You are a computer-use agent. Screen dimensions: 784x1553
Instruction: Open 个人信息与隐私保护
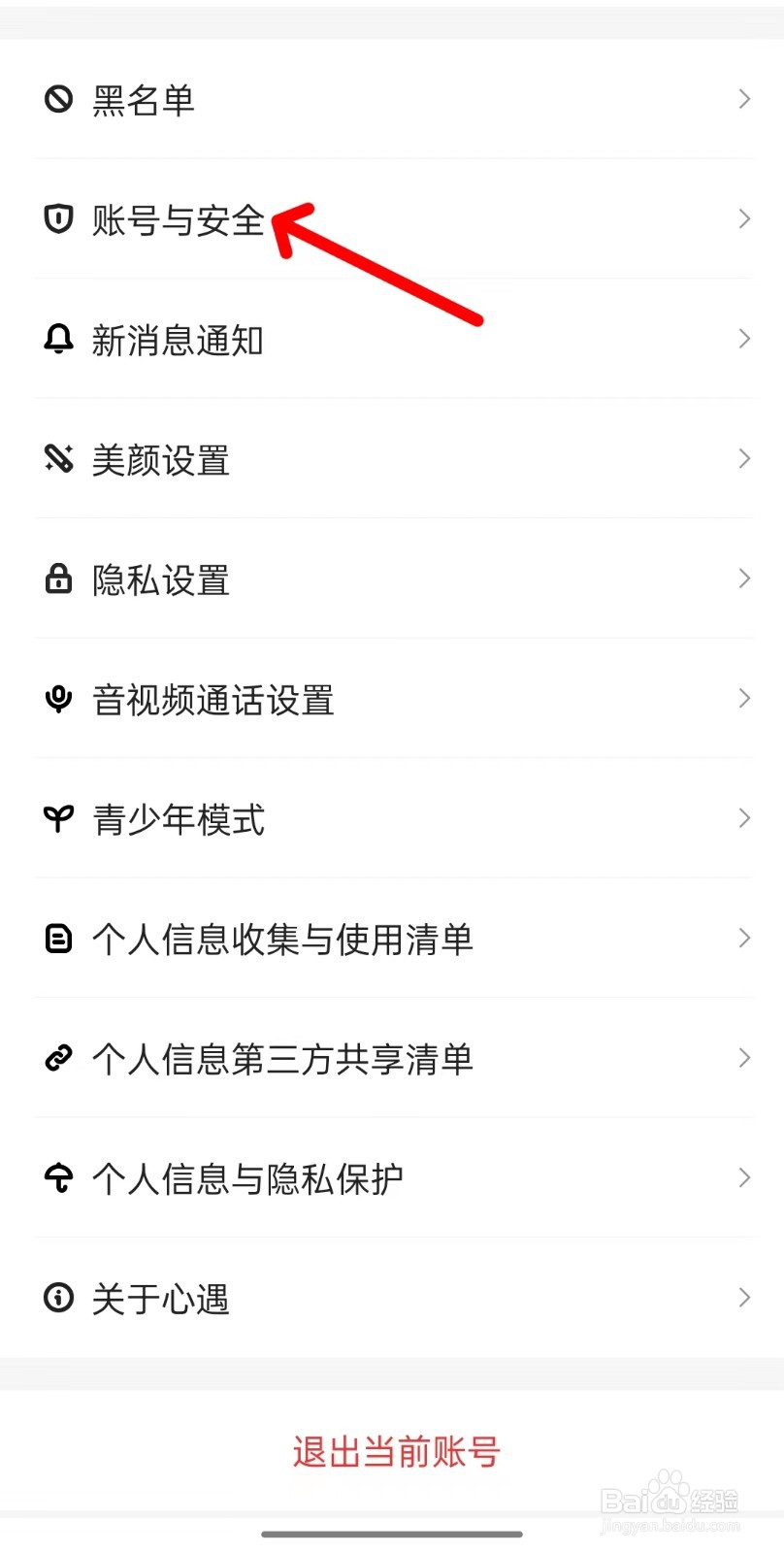(392, 1178)
